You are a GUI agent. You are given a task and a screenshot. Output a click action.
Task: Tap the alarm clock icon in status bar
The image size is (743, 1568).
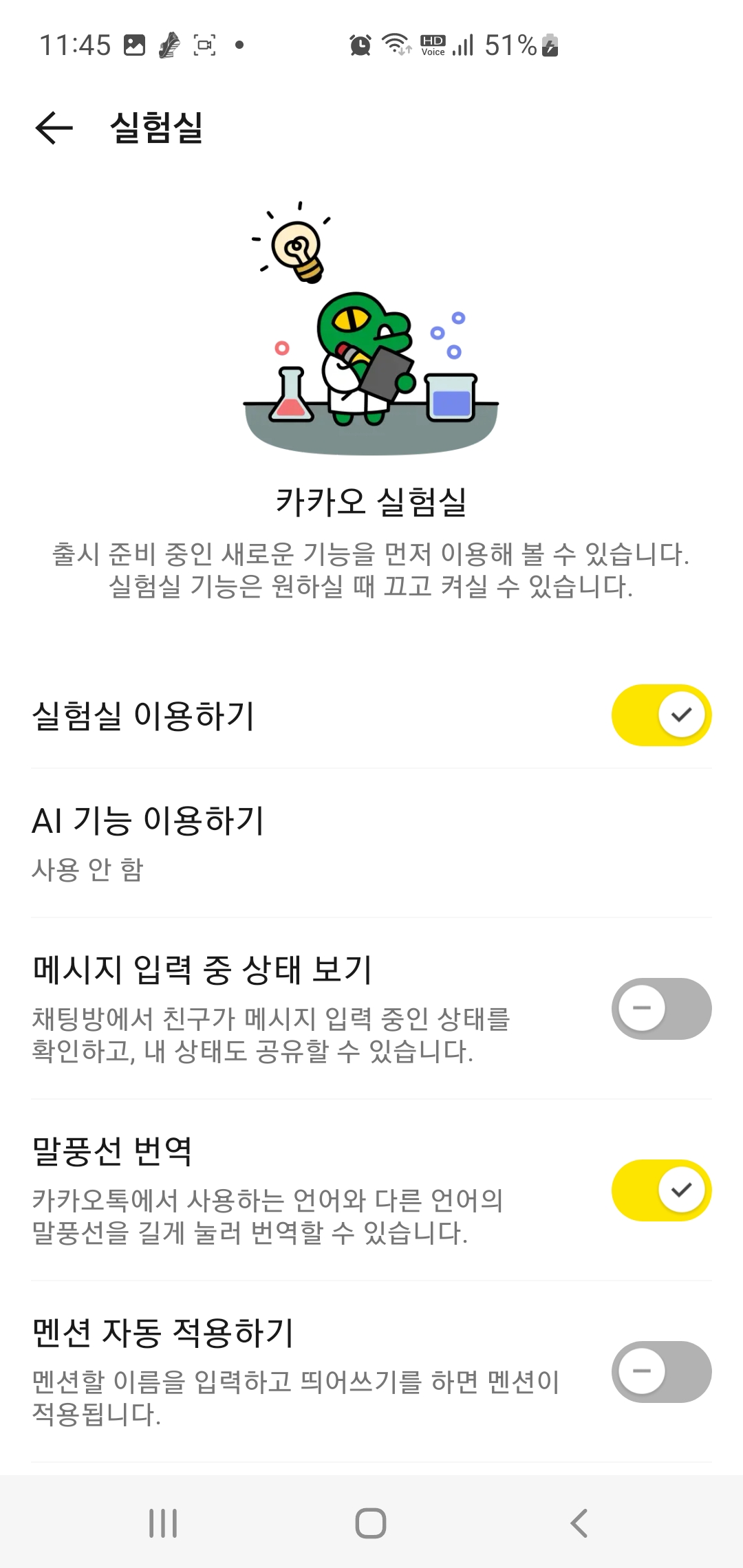[359, 45]
